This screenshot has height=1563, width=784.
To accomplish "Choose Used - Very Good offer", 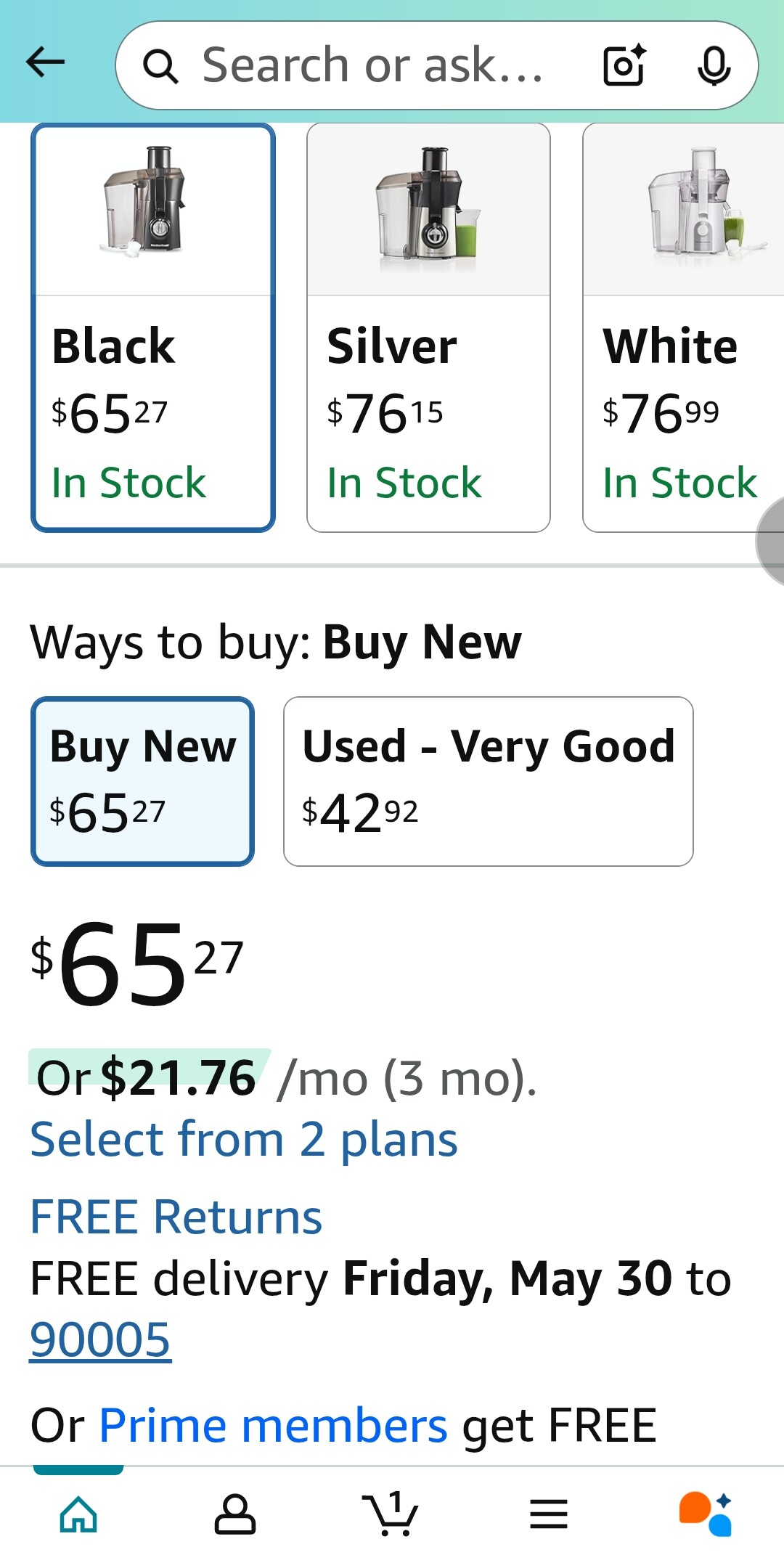I will (x=489, y=781).
